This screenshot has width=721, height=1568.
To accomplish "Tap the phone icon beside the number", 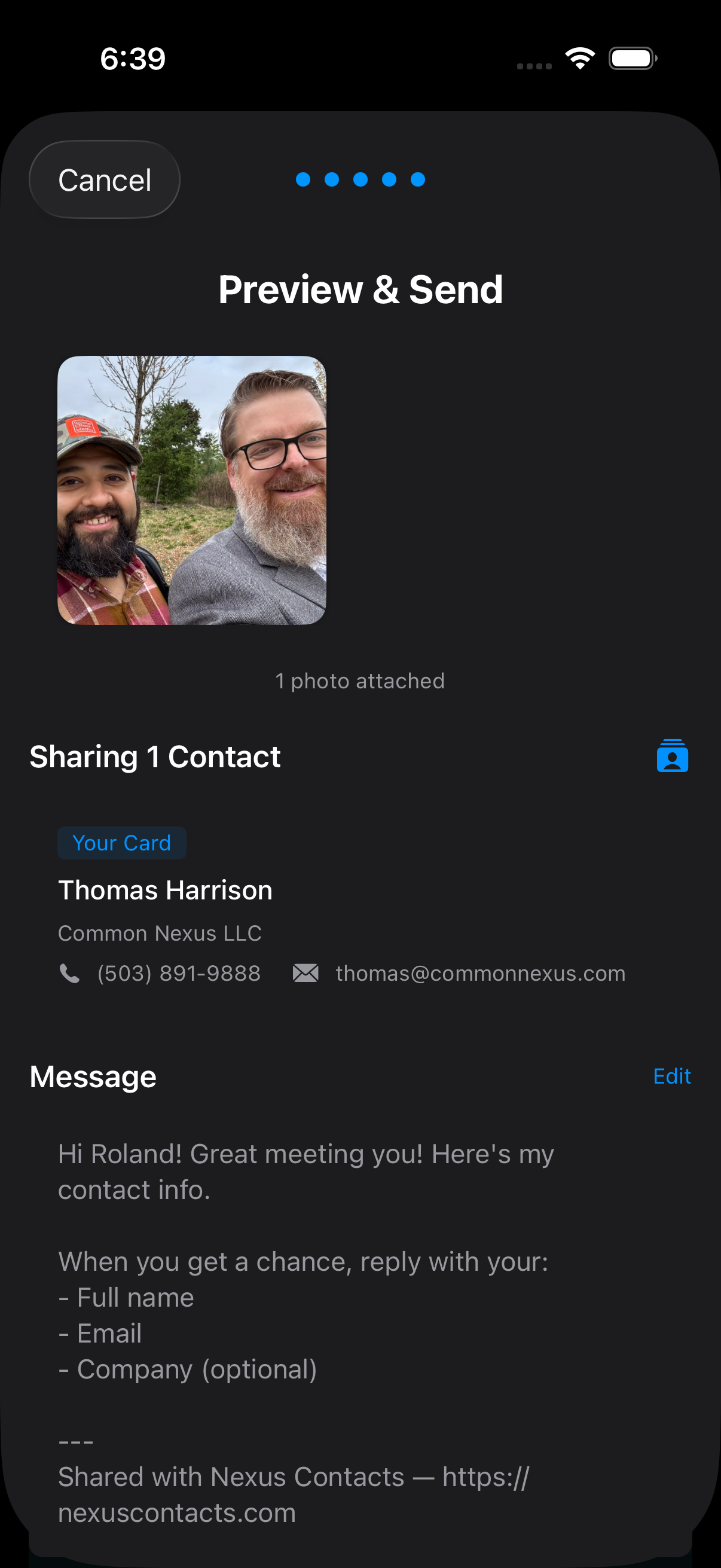I will click(x=70, y=973).
